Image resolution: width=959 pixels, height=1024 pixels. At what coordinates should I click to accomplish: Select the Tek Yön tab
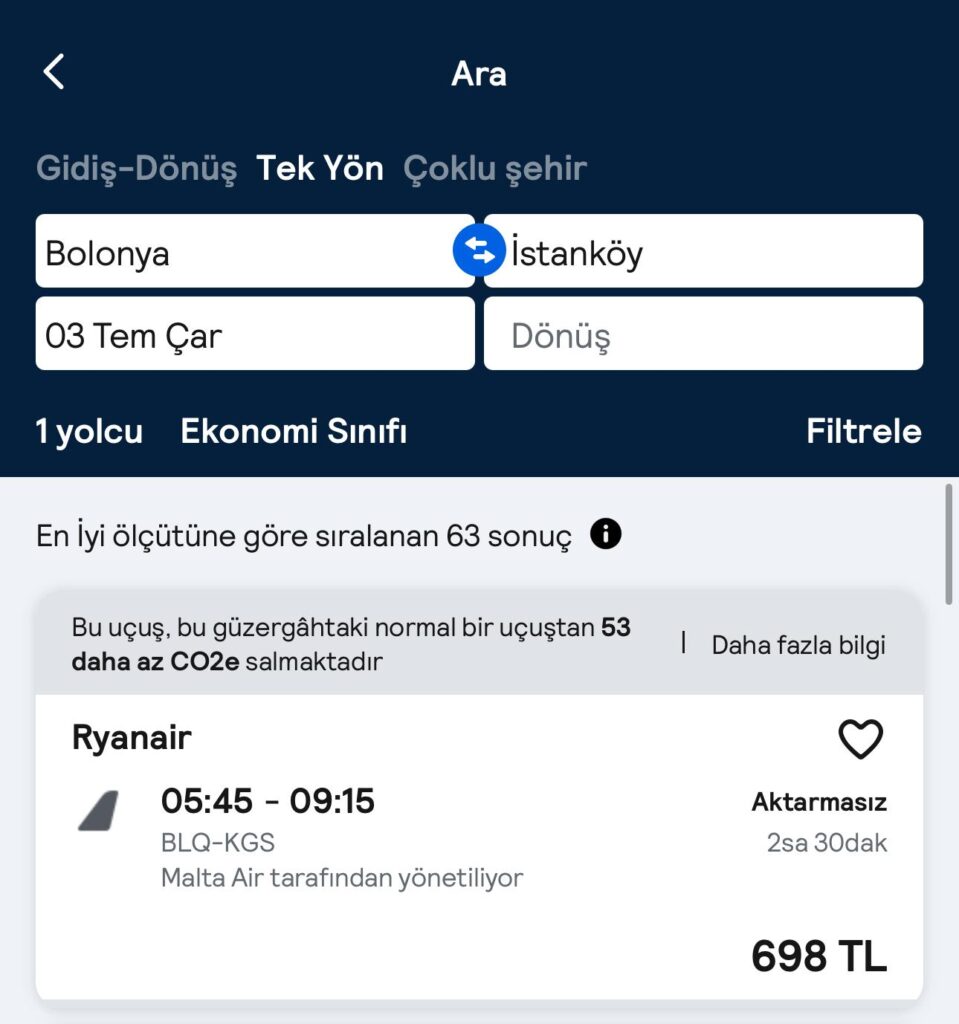point(320,168)
